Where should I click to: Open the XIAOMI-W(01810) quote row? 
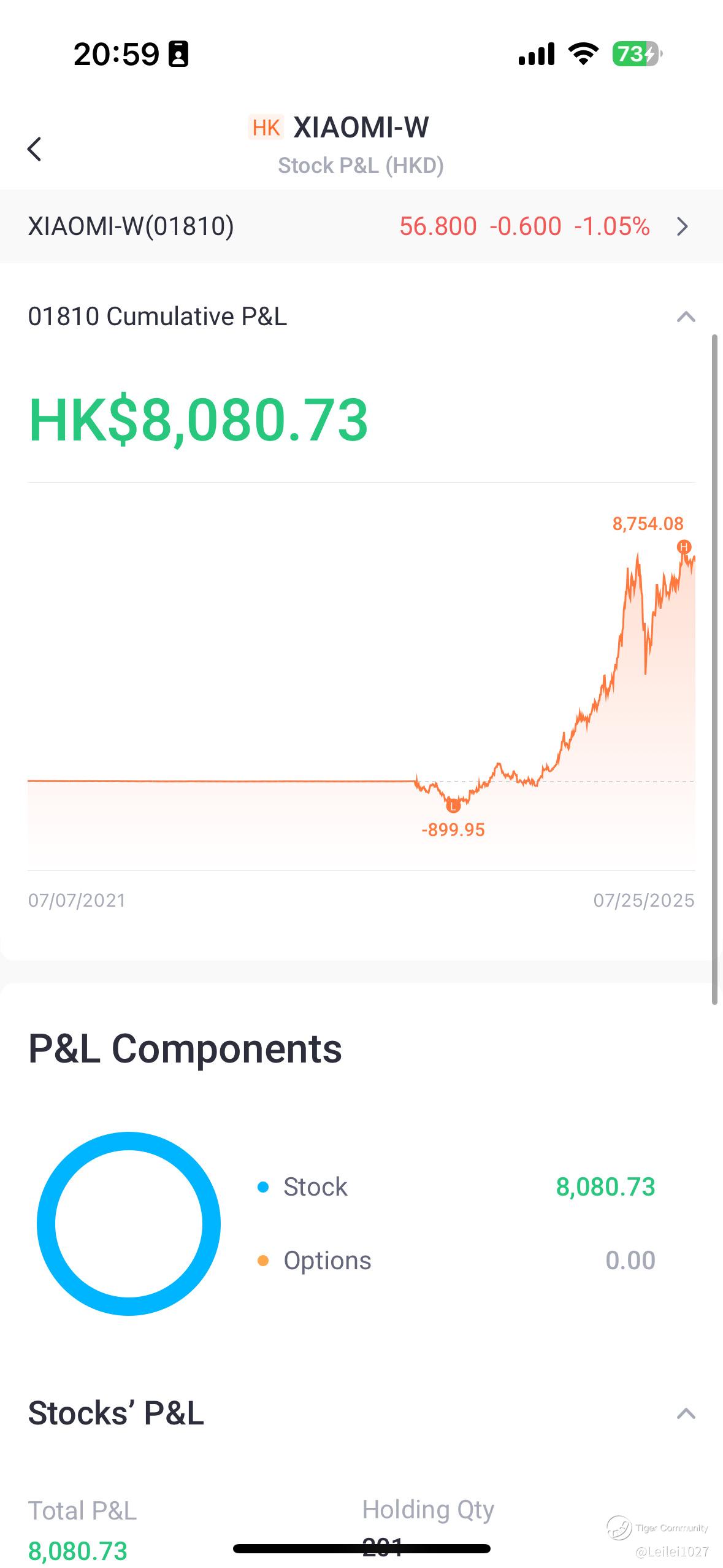(x=361, y=226)
